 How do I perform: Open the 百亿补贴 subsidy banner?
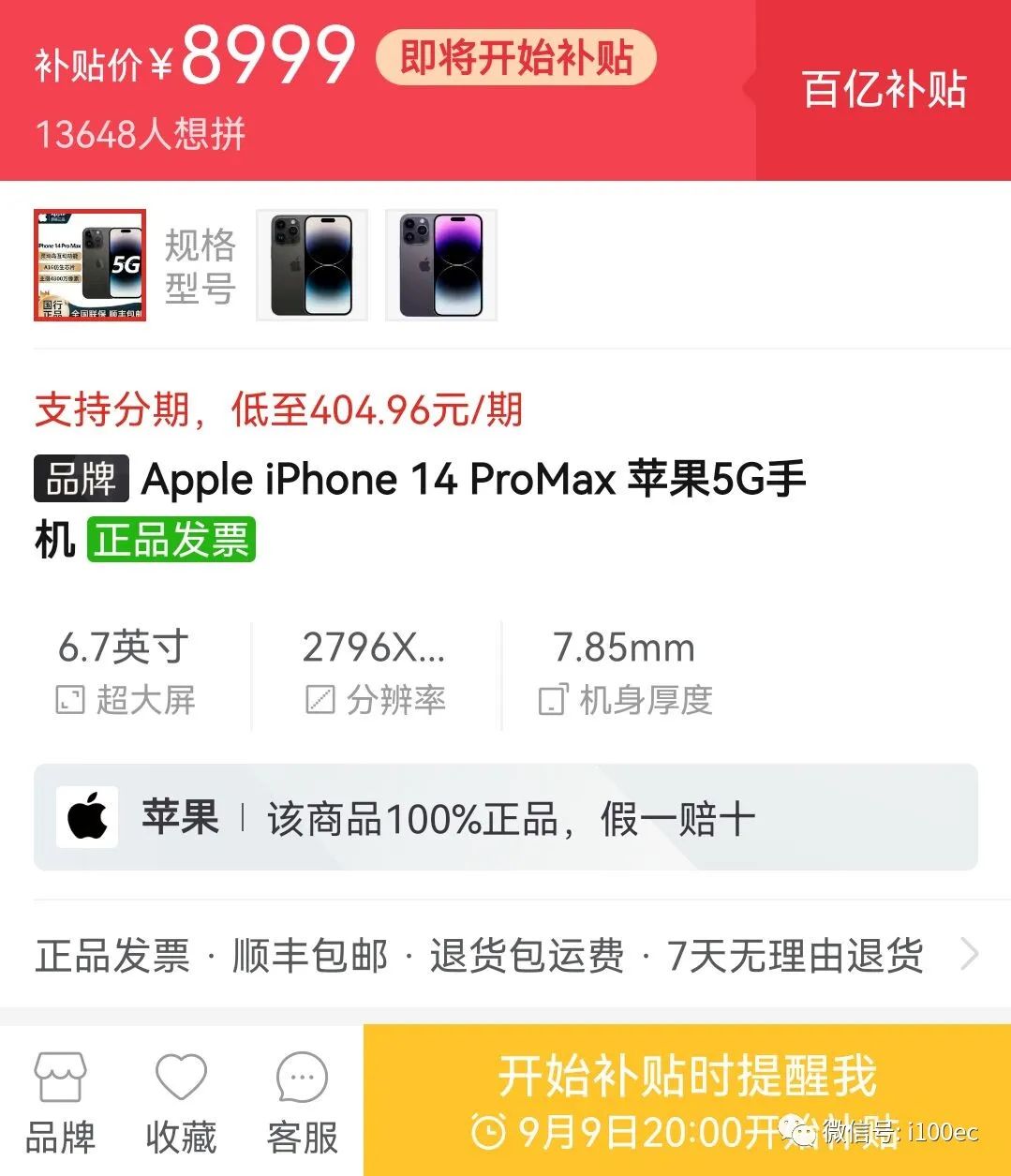[884, 90]
